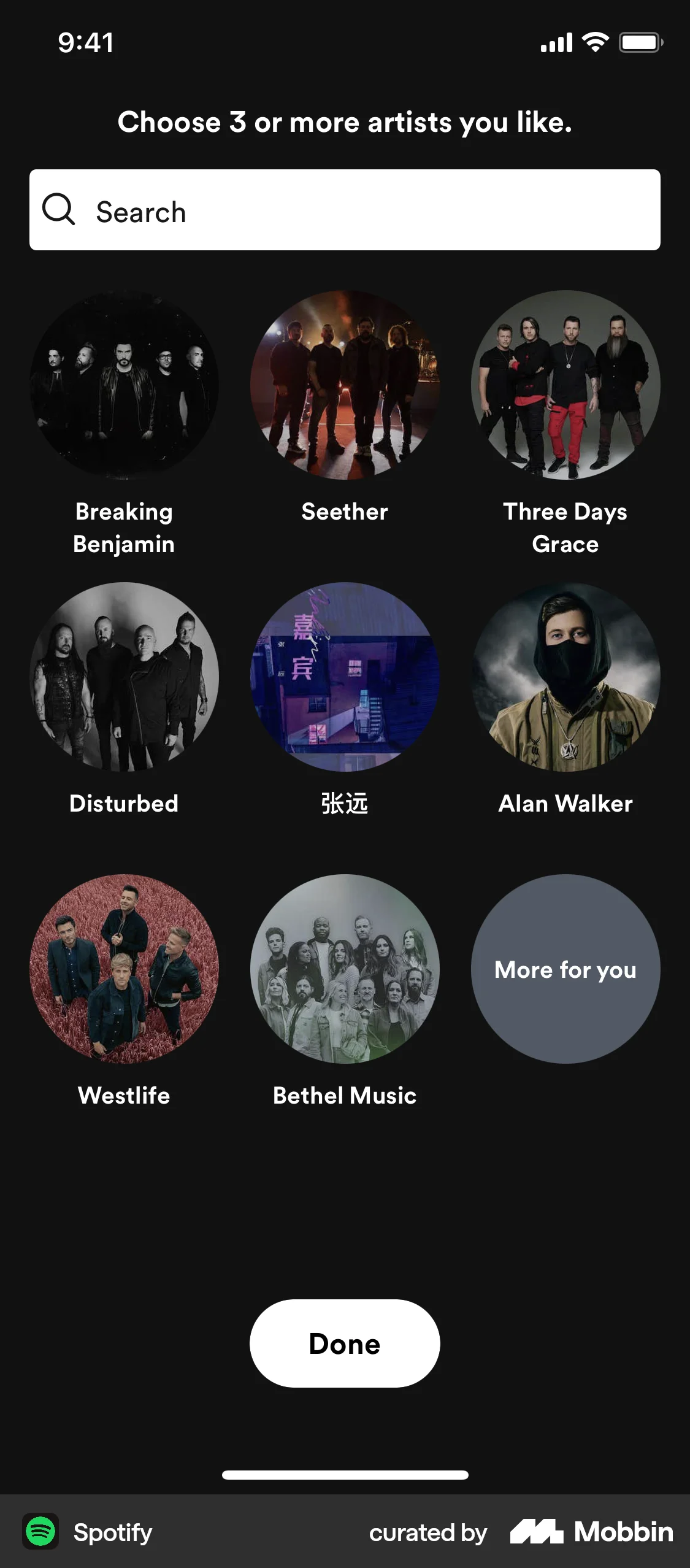Click the Seether artist name label
The height and width of the screenshot is (1568, 690).
pos(345,512)
